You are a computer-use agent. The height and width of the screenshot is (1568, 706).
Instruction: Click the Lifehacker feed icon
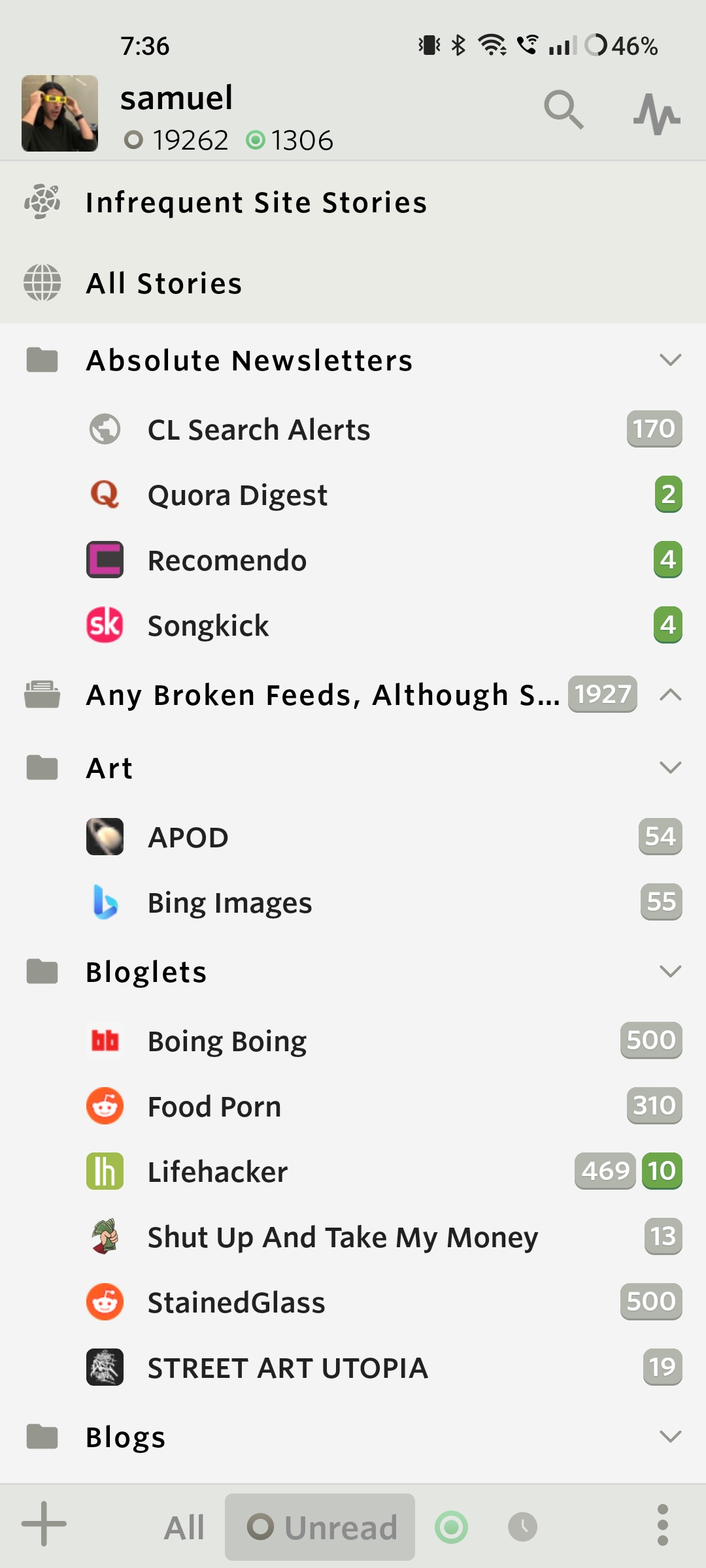104,1171
